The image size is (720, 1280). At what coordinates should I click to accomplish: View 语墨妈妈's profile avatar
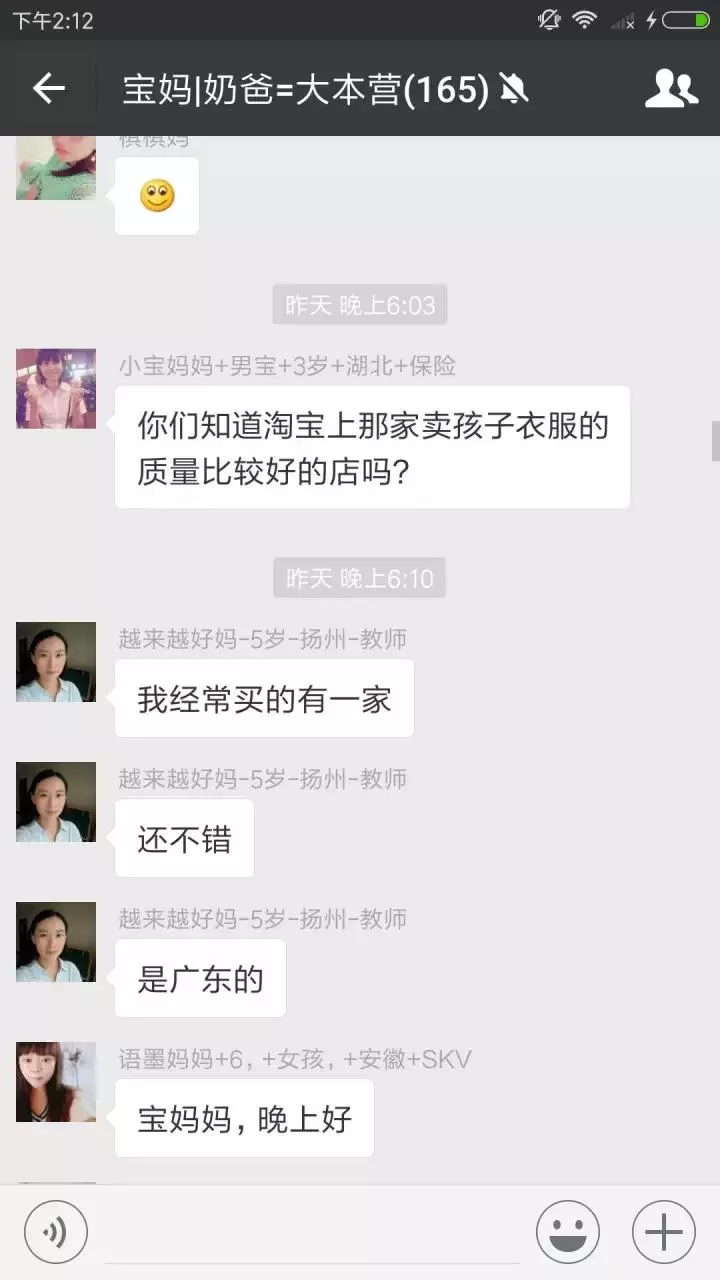coord(56,1082)
